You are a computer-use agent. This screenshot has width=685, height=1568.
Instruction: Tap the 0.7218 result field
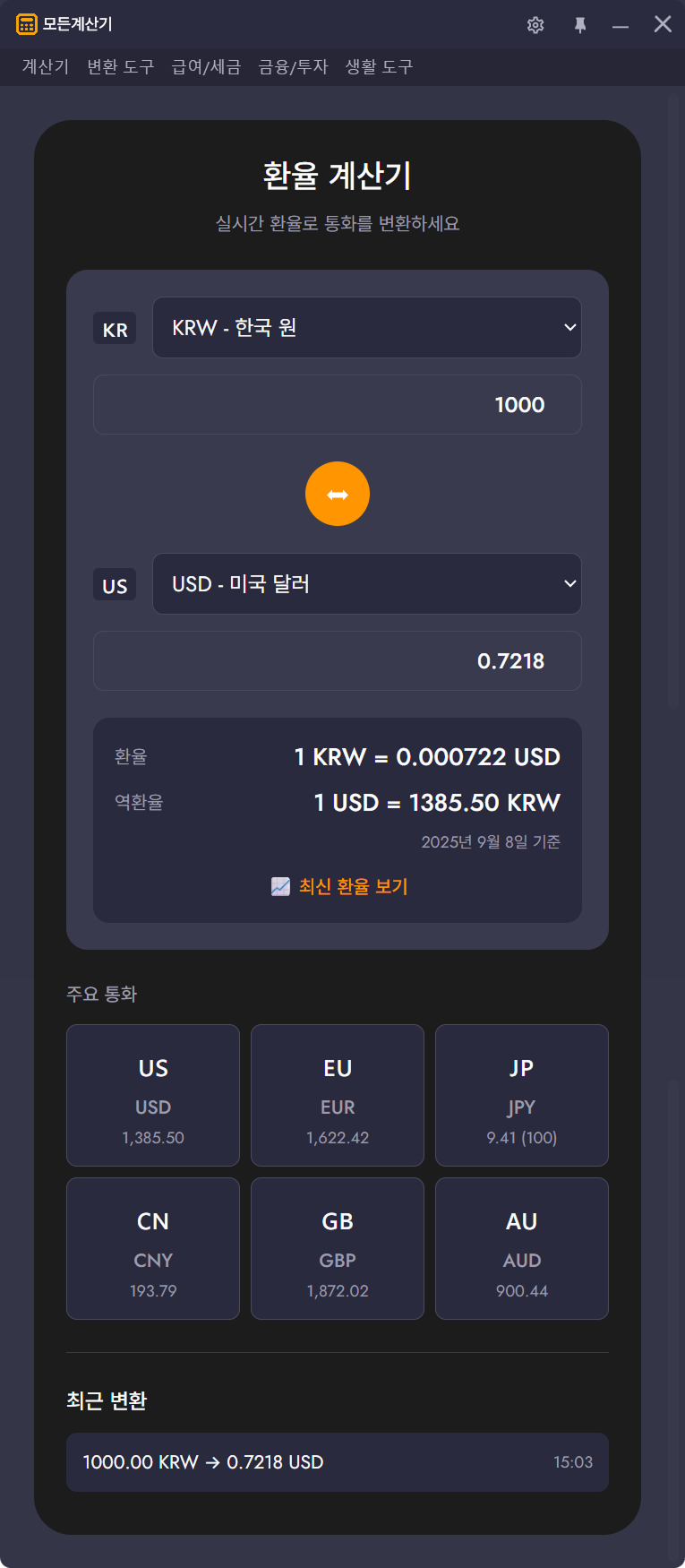(x=337, y=661)
